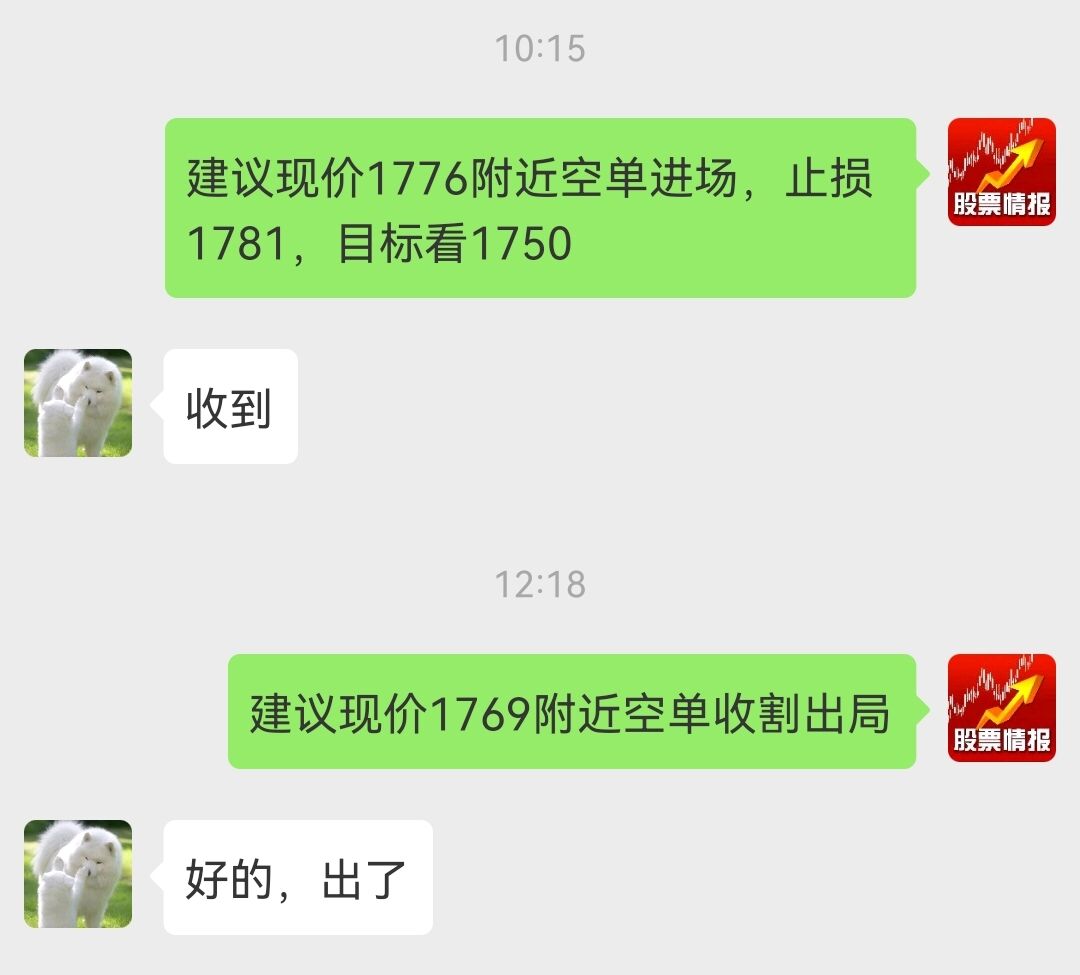This screenshot has width=1080, height=975.
Task: Open Samoyed avatar next to 收到 reply
Action: point(78,403)
